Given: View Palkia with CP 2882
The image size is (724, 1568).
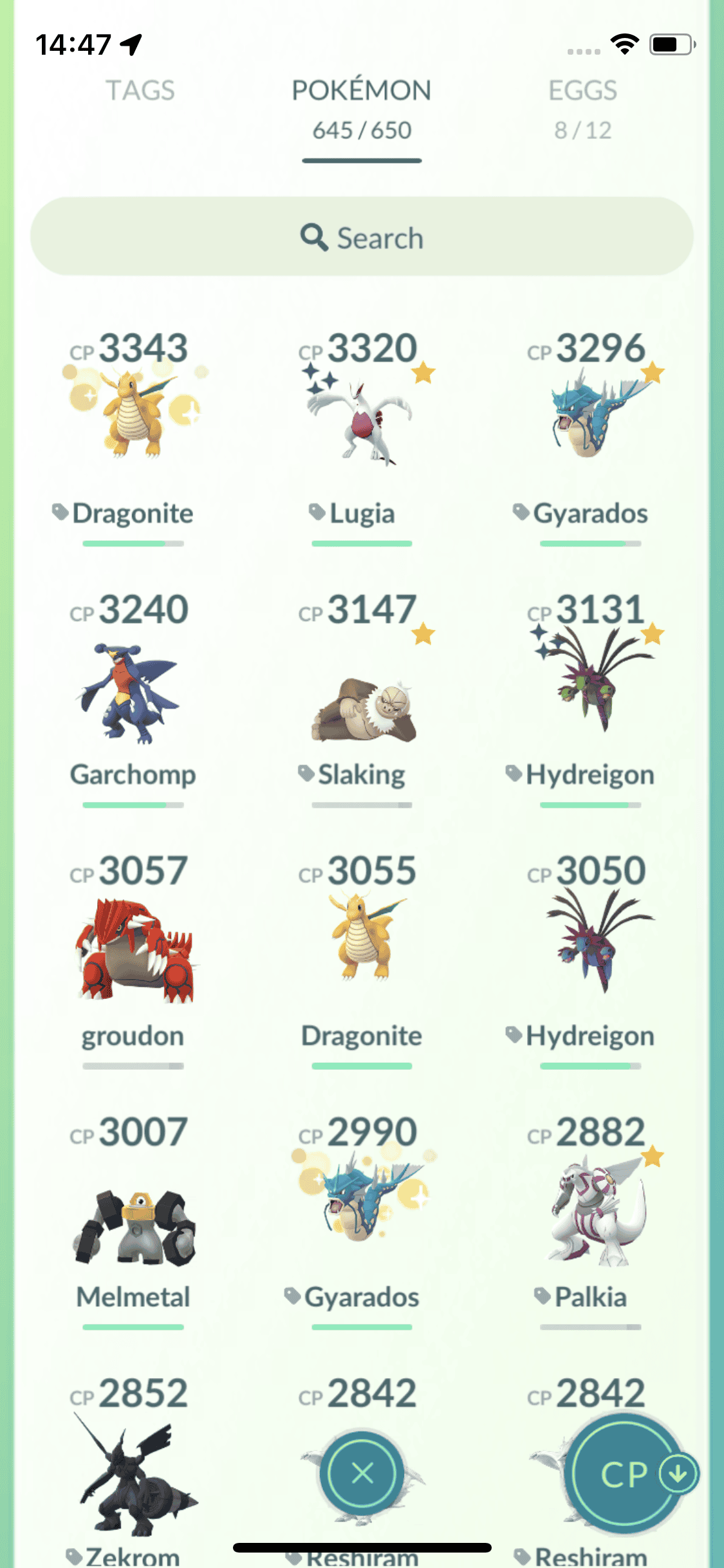Looking at the screenshot, I should (590, 1210).
